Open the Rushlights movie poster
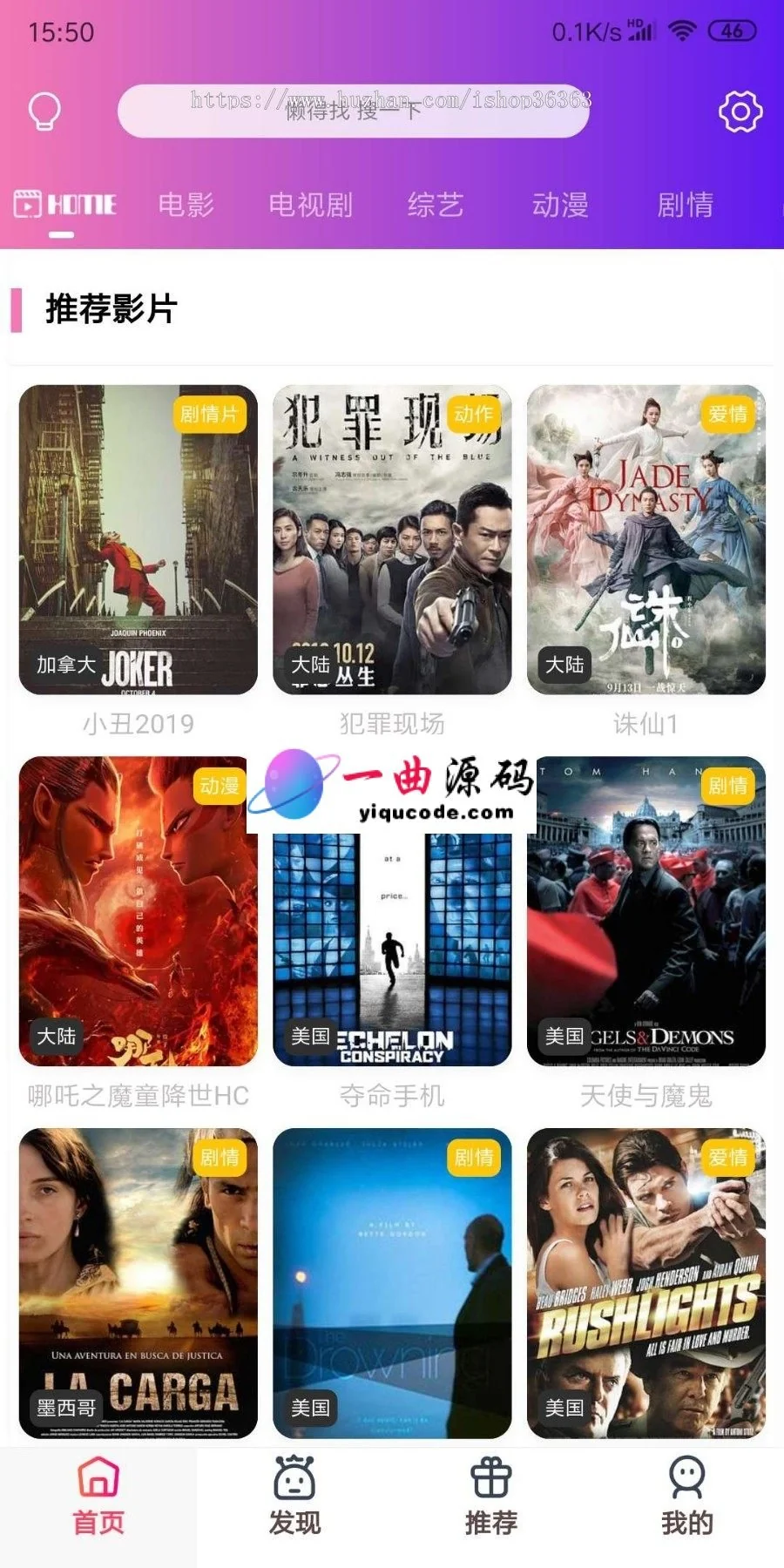This screenshot has height=1568, width=784. (x=645, y=1282)
